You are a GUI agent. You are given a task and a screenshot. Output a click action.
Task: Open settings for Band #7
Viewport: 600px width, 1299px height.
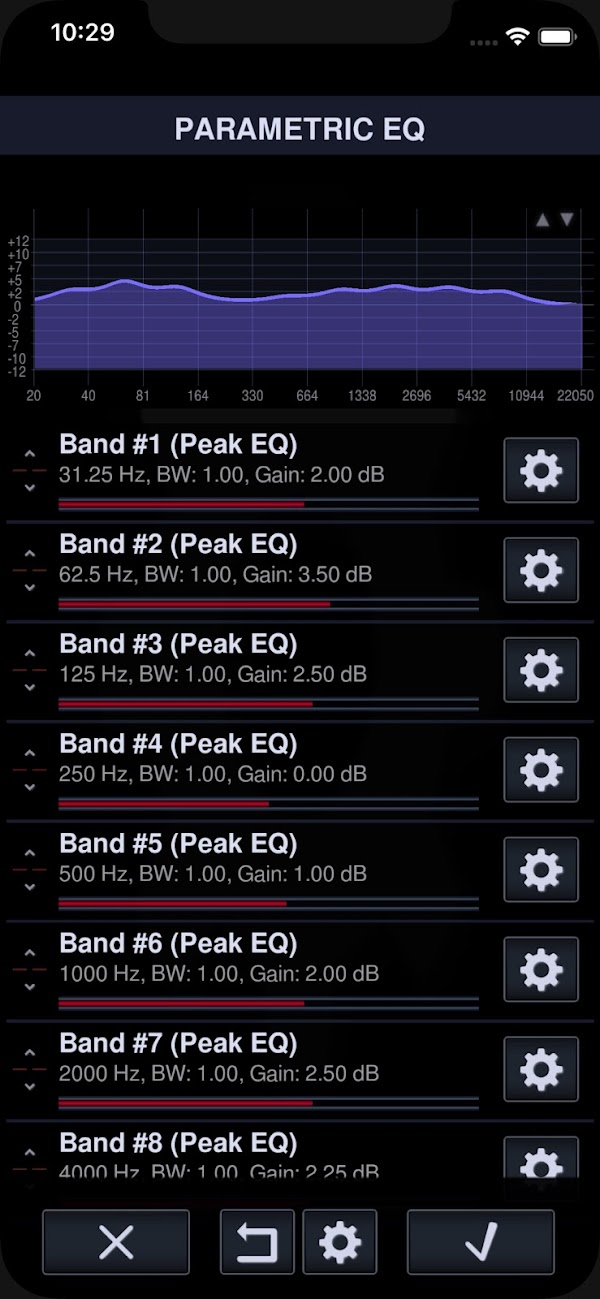[541, 1070]
